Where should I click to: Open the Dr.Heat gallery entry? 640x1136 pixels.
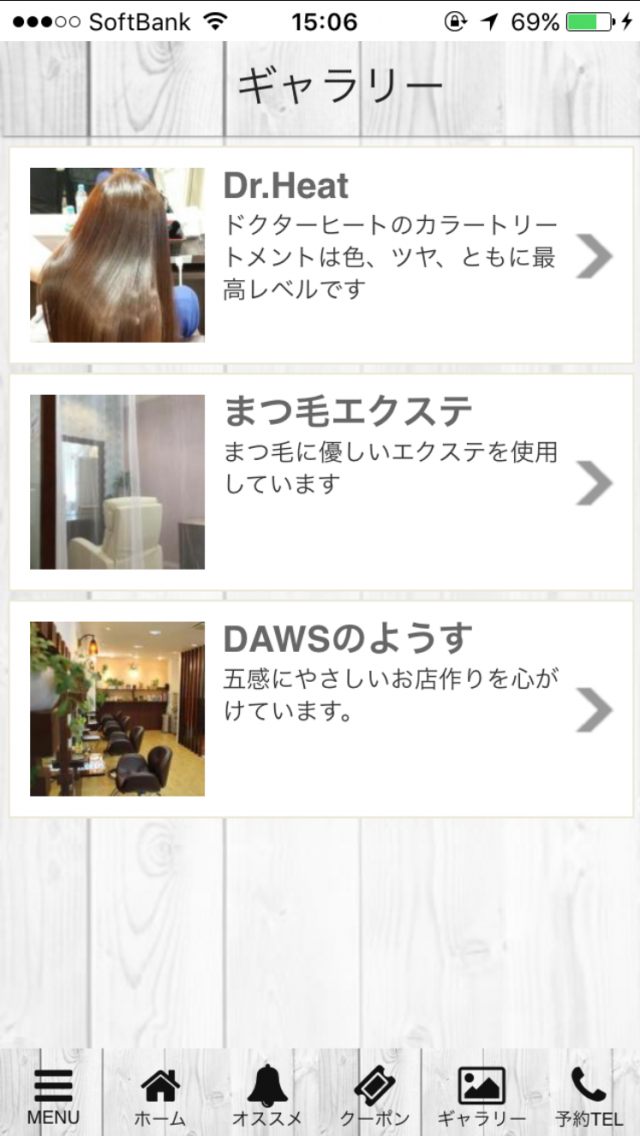320,255
